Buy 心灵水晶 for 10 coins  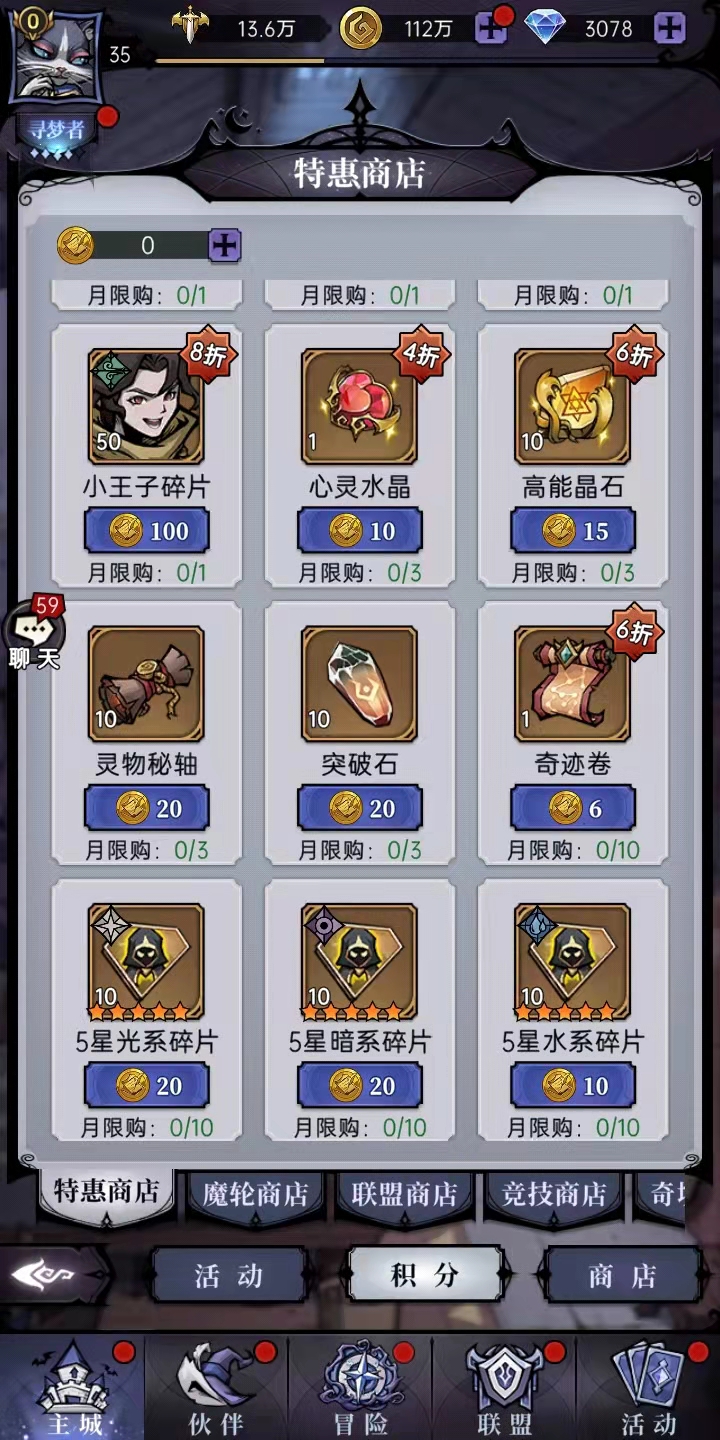click(x=359, y=531)
